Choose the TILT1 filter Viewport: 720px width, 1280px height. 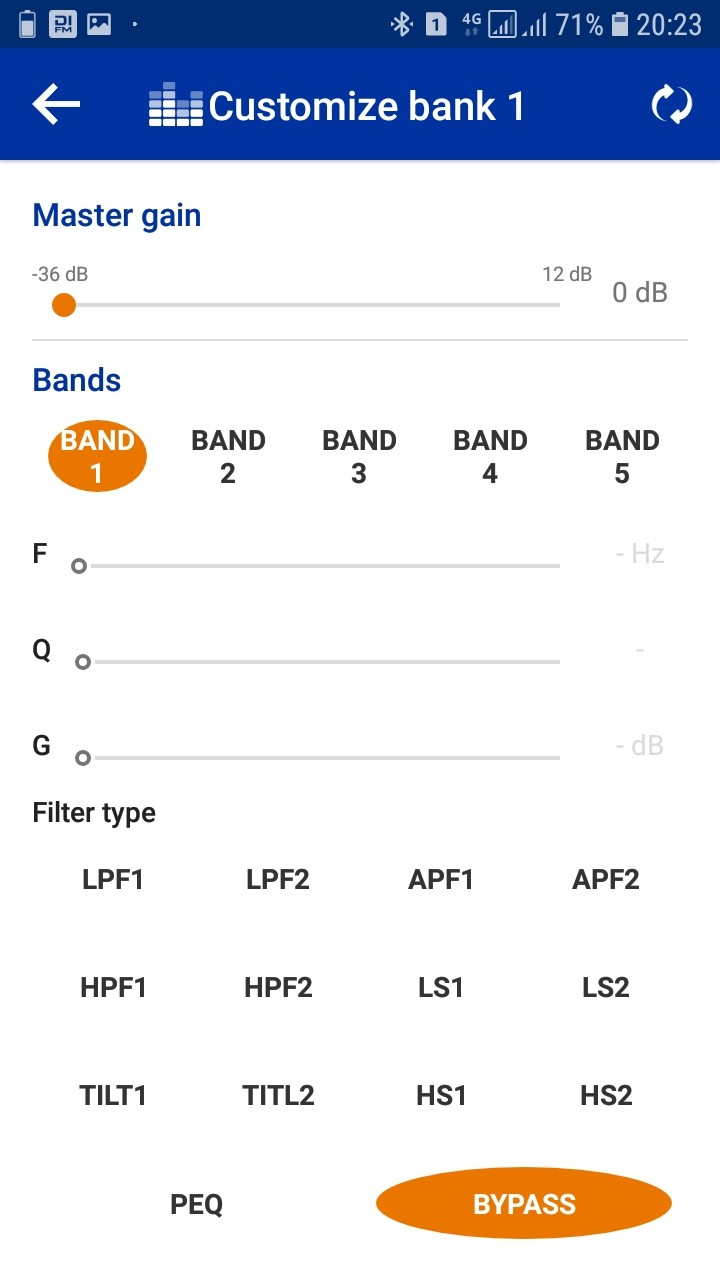114,1096
